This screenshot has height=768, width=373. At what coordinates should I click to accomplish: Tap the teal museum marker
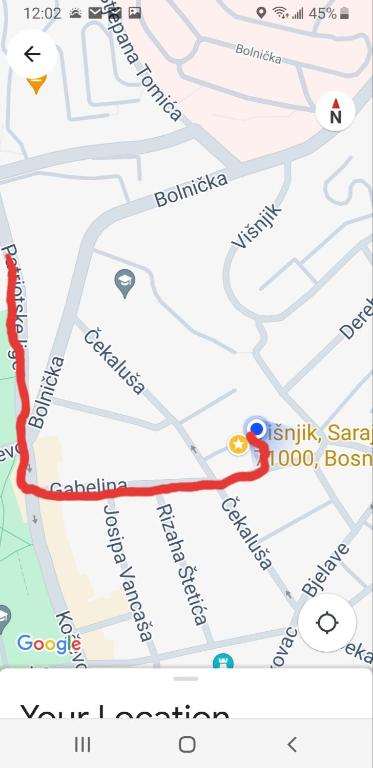tap(223, 663)
